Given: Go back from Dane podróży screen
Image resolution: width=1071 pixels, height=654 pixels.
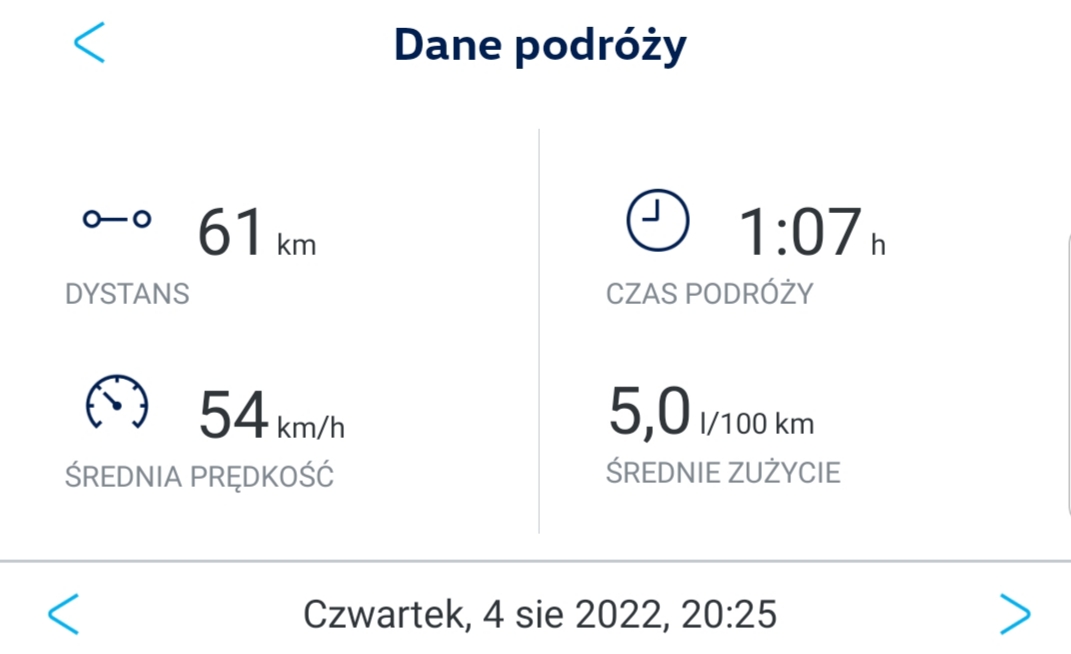Looking at the screenshot, I should (89, 43).
